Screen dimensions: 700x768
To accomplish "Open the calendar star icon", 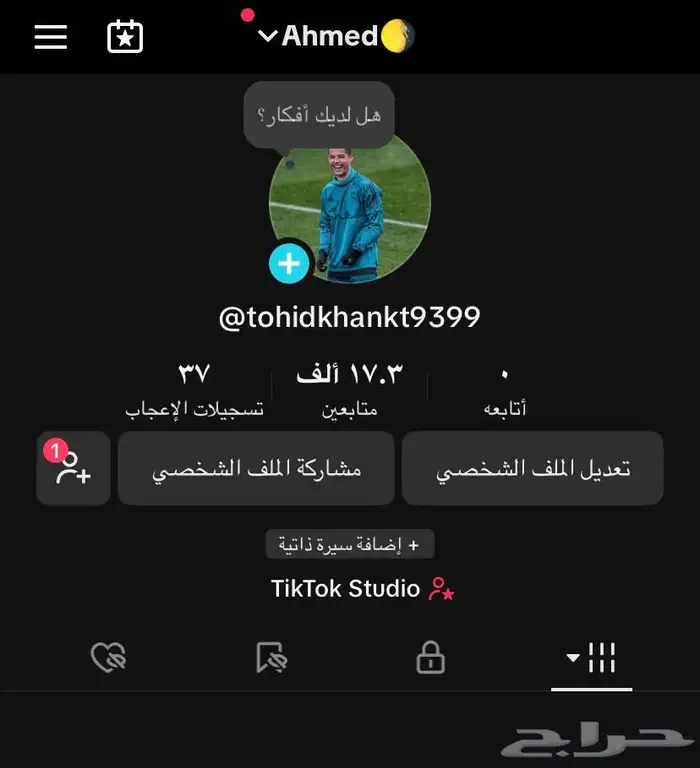I will [125, 37].
